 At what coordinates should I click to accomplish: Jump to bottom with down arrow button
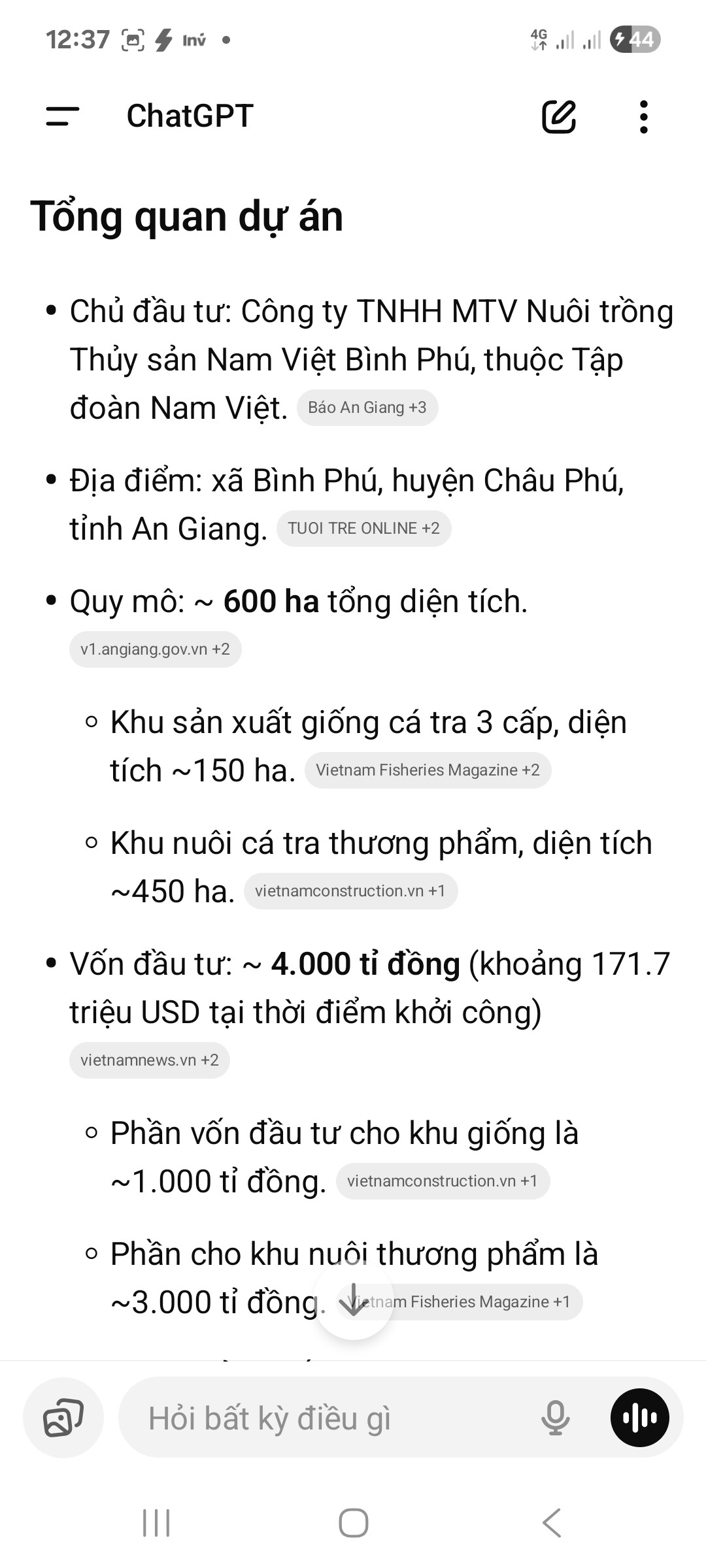coord(353,1299)
